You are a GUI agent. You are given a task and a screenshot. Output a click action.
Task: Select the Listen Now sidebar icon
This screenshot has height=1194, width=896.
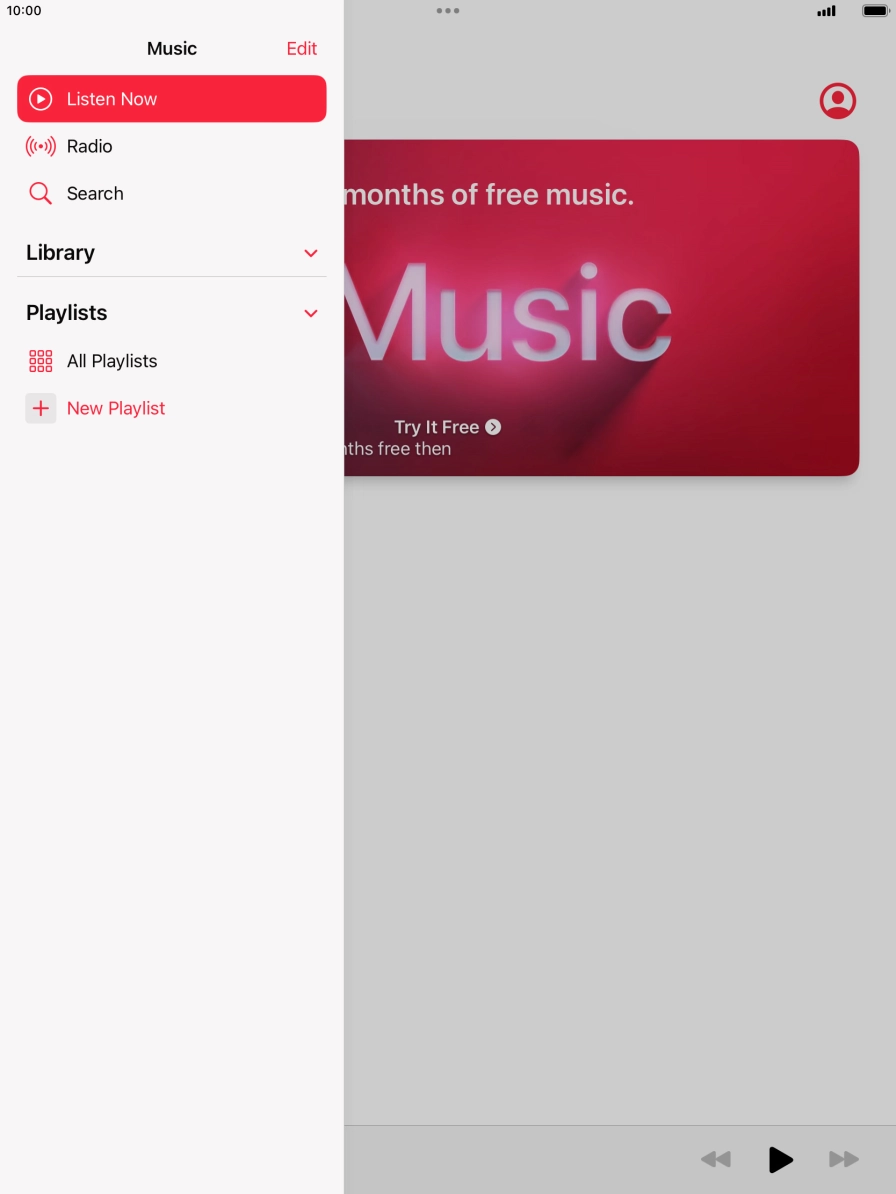pos(41,99)
